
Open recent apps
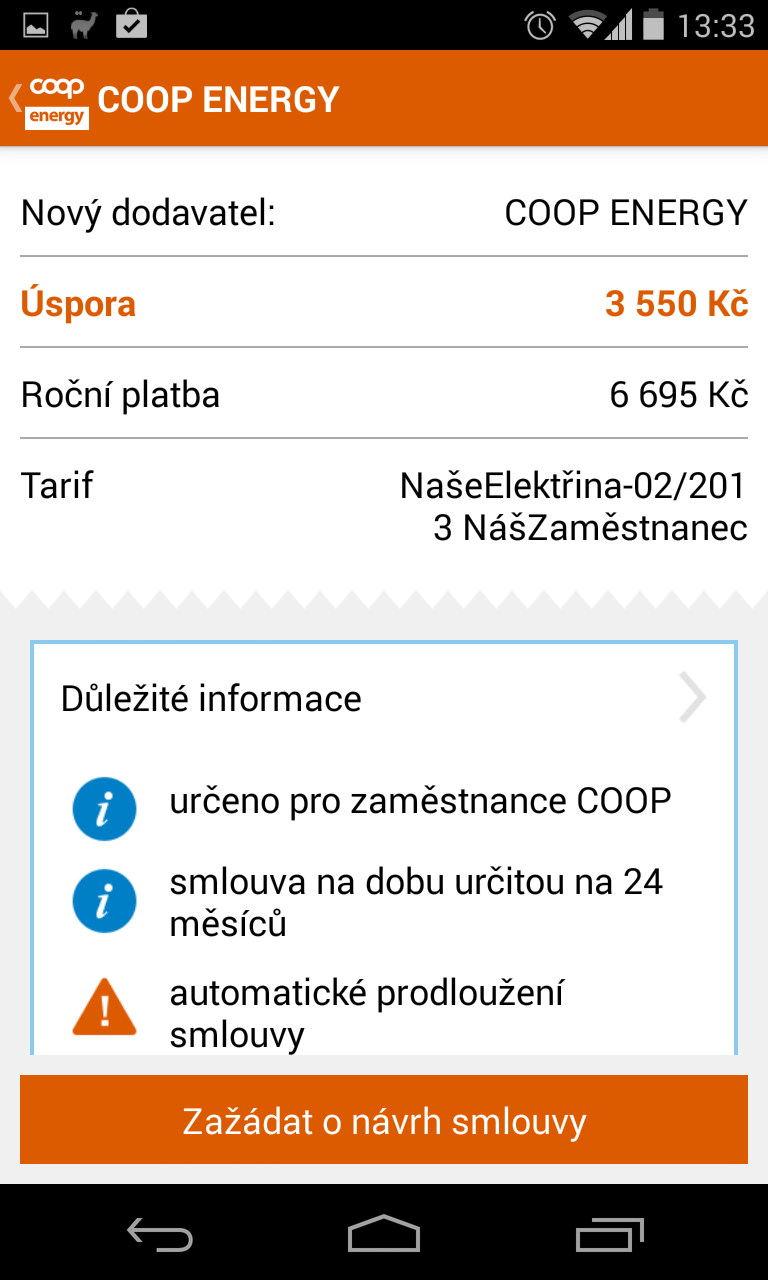pos(609,1235)
